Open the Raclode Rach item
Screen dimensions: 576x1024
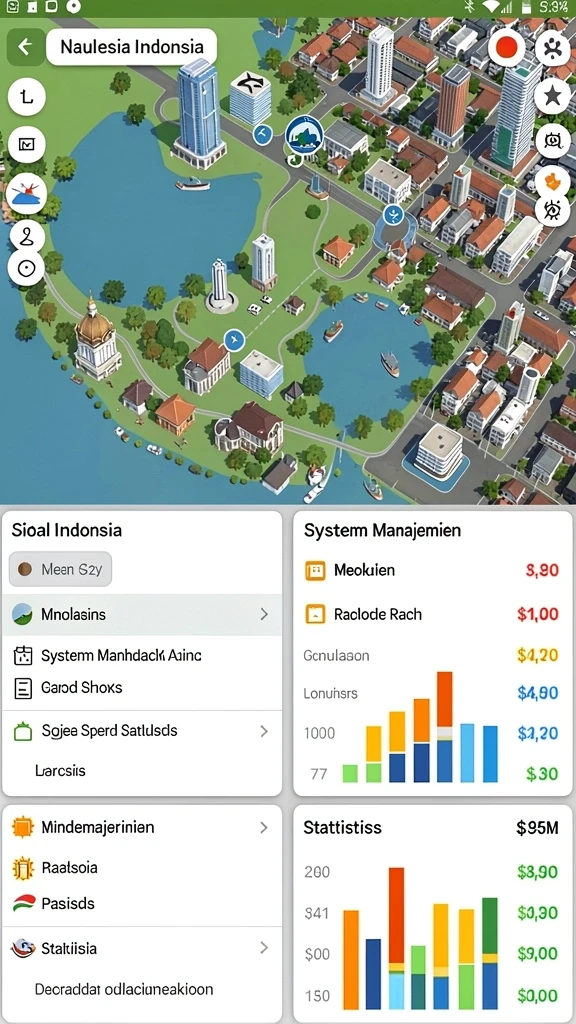point(432,614)
